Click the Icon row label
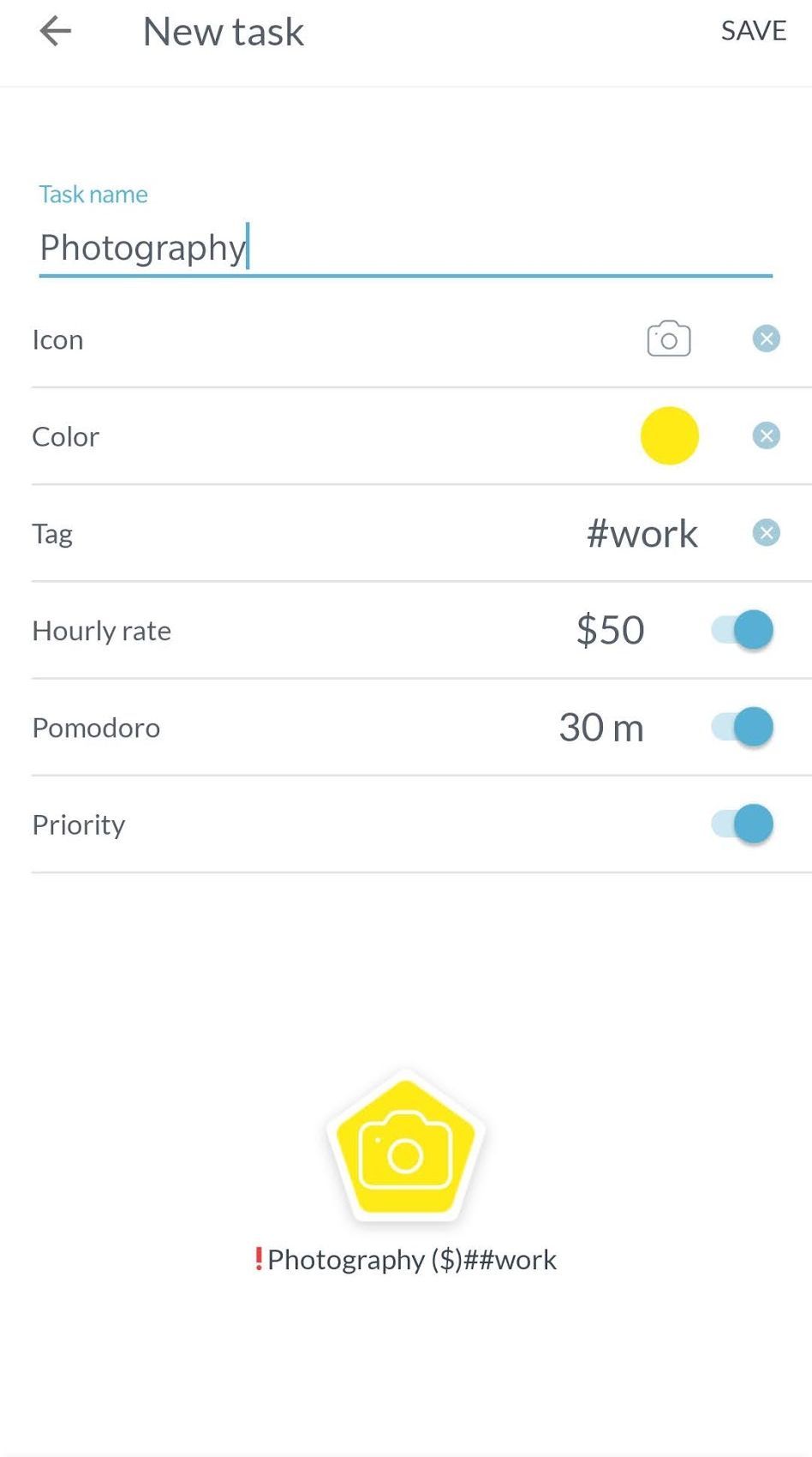The height and width of the screenshot is (1457, 812). [x=57, y=339]
